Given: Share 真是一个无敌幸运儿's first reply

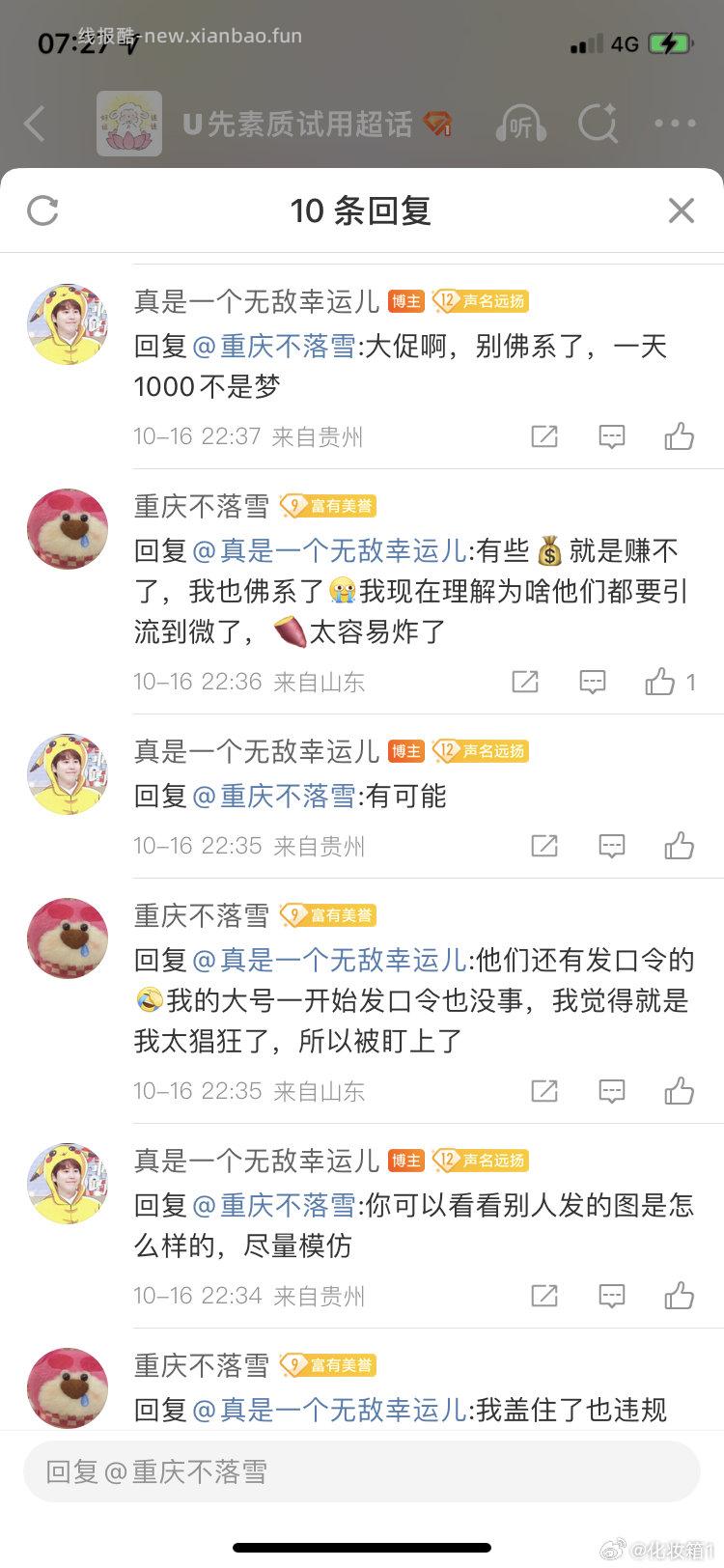Looking at the screenshot, I should click(x=543, y=435).
